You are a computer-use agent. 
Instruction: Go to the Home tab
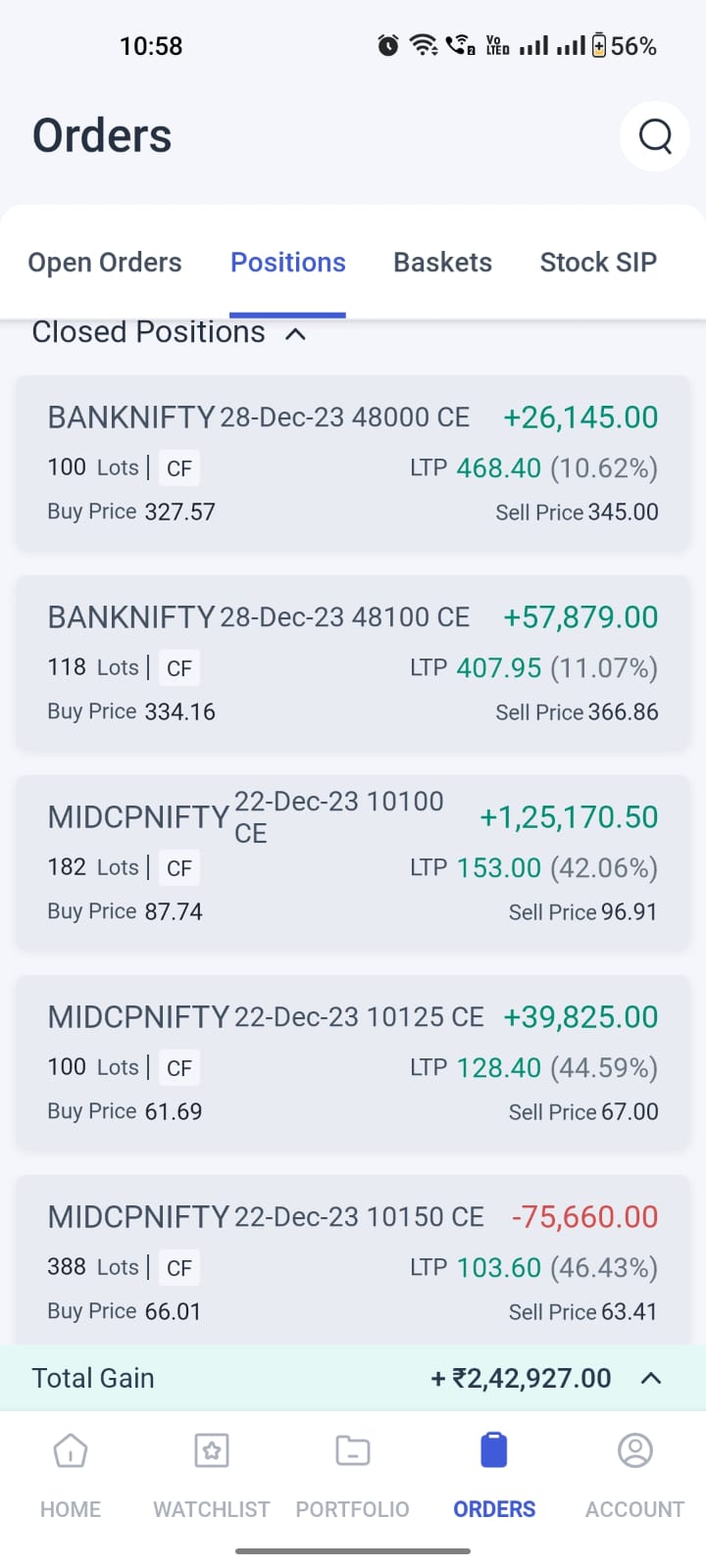[x=71, y=1470]
